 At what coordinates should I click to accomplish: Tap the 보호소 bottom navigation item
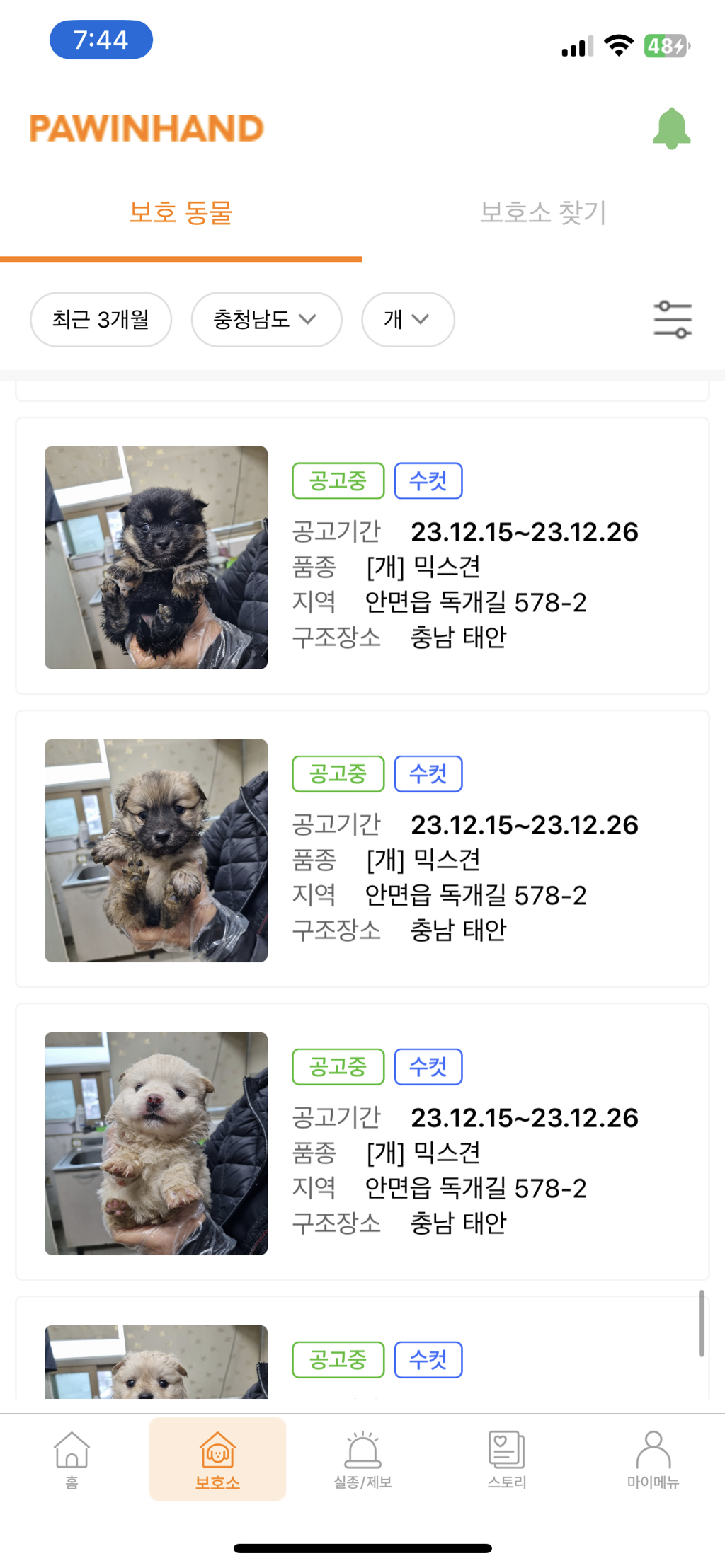coord(217,1459)
